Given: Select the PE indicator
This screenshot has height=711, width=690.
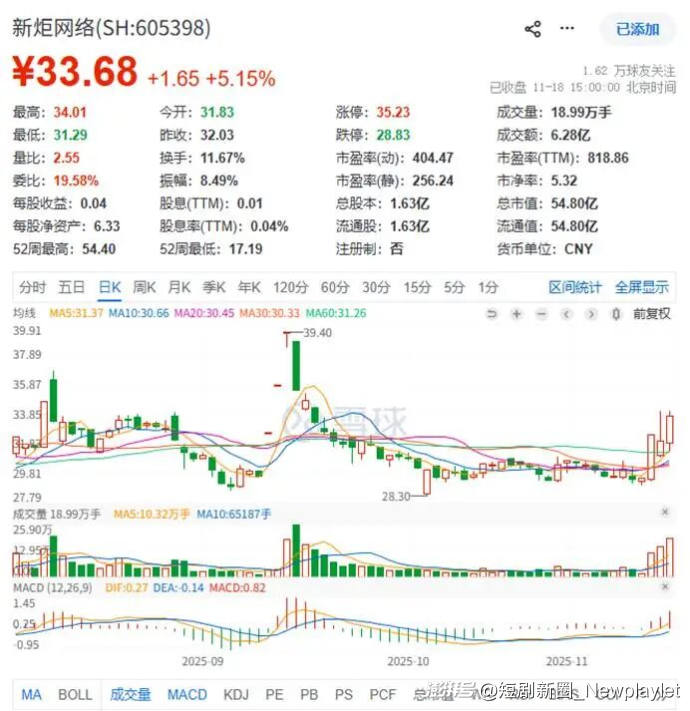Looking at the screenshot, I should tap(275, 694).
